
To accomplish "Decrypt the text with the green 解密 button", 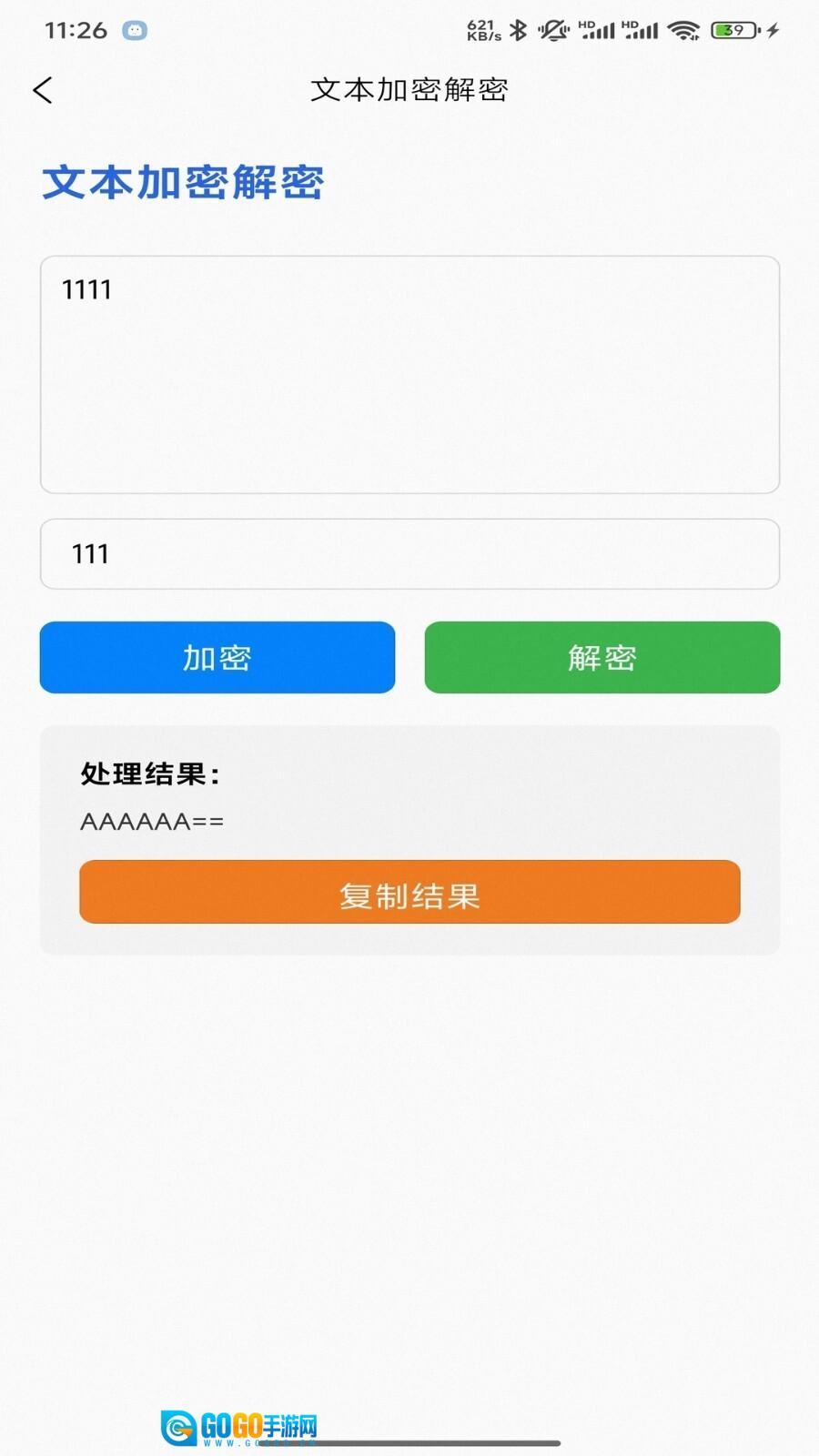I will coord(602,657).
